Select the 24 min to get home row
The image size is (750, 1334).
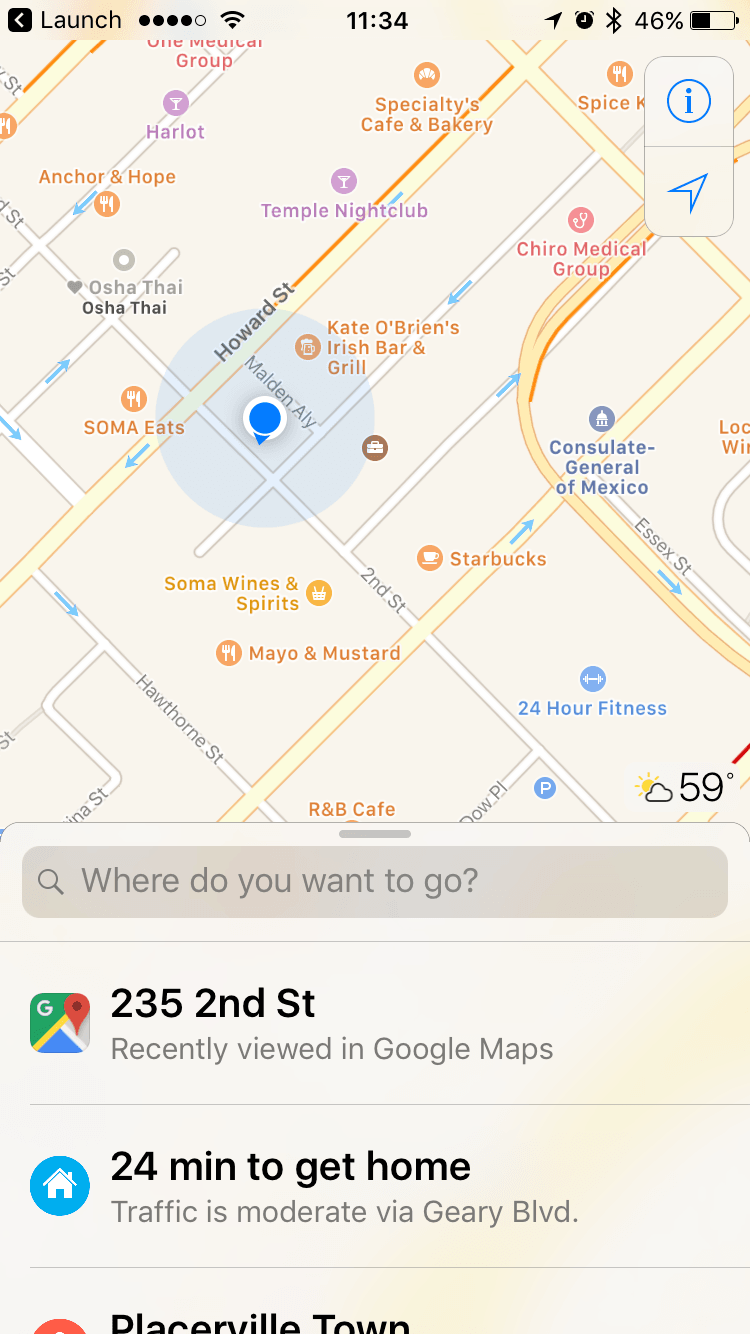pyautogui.click(x=375, y=1186)
